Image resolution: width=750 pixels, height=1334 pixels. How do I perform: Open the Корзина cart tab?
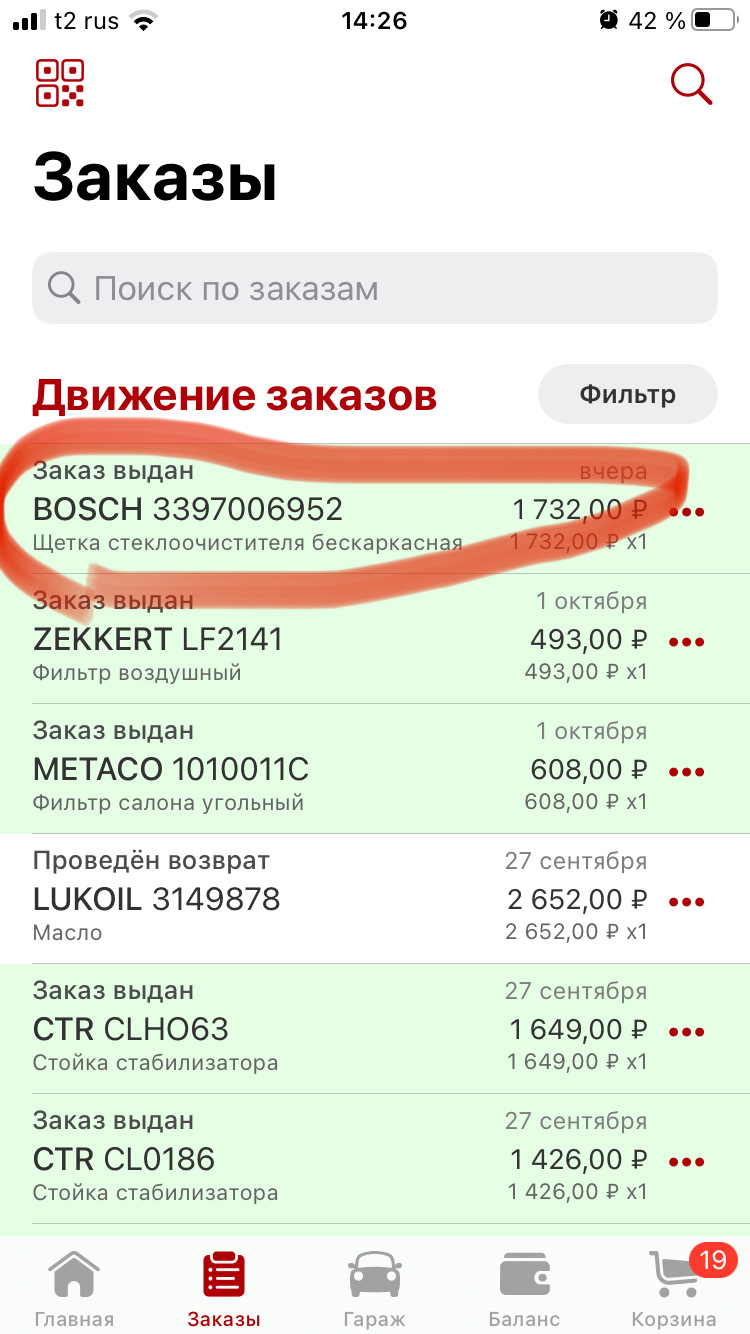675,1289
